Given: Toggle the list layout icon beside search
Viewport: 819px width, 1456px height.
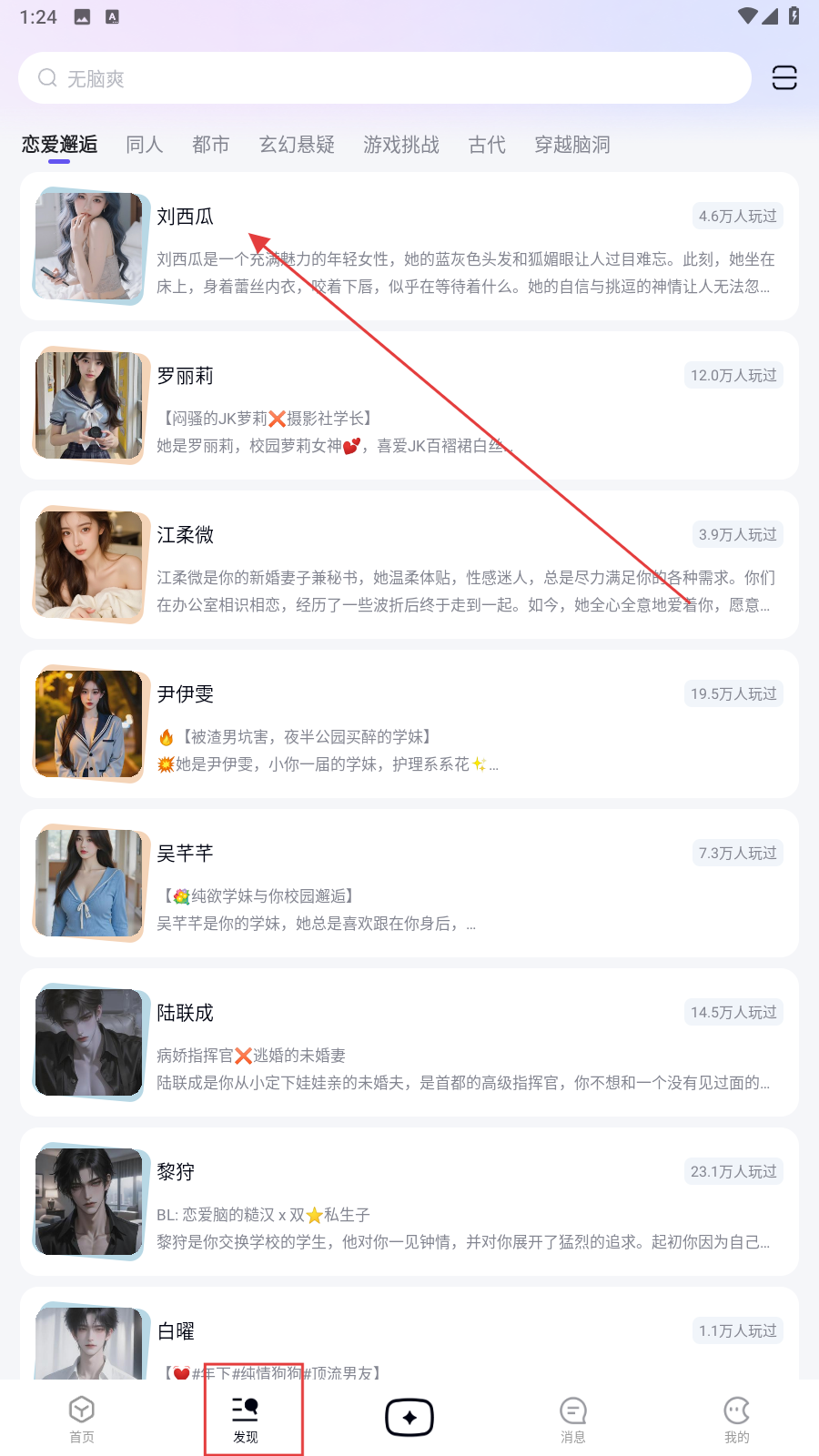Looking at the screenshot, I should pos(784,78).
